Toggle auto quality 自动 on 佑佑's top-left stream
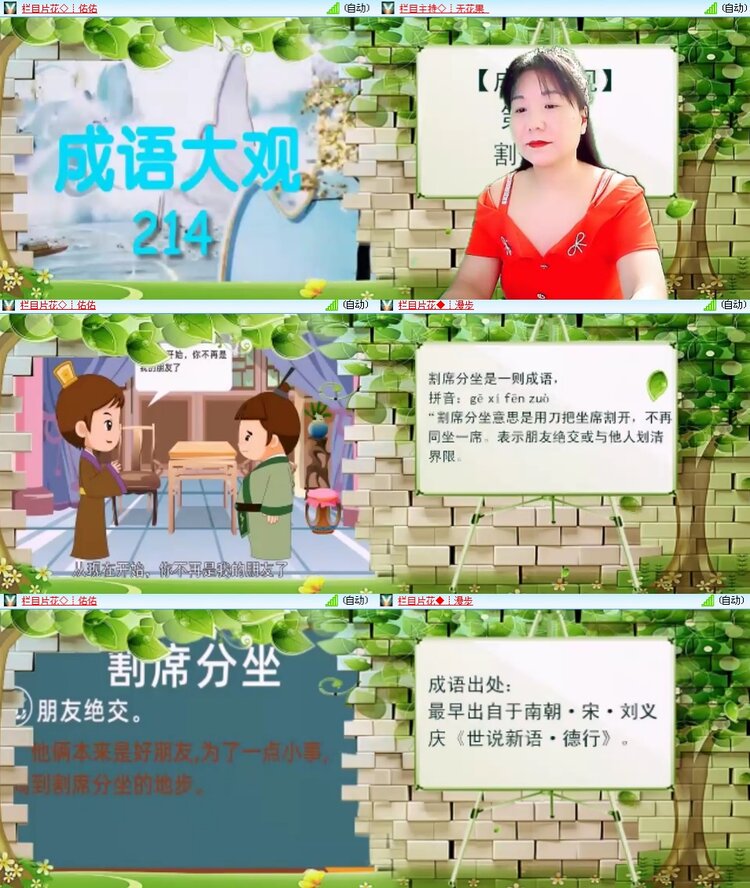The width and height of the screenshot is (750, 888). [x=357, y=8]
